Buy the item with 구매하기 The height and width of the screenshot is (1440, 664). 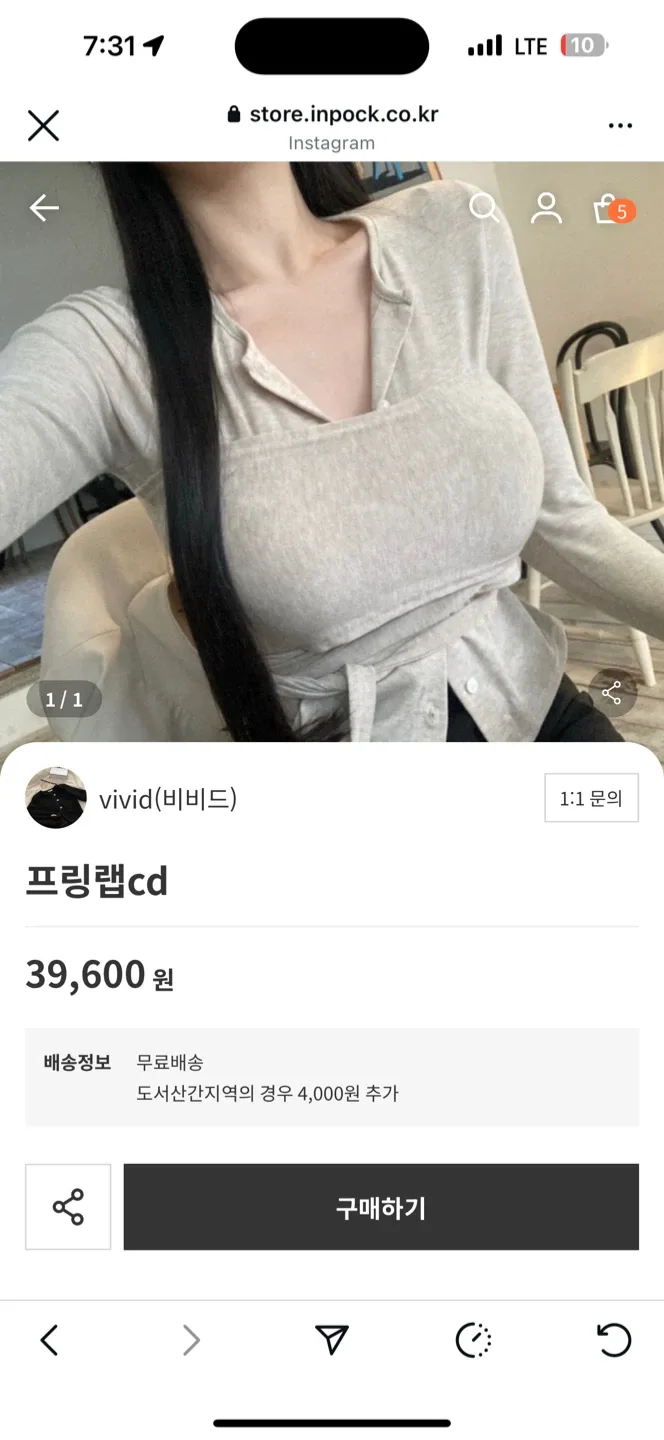381,1206
